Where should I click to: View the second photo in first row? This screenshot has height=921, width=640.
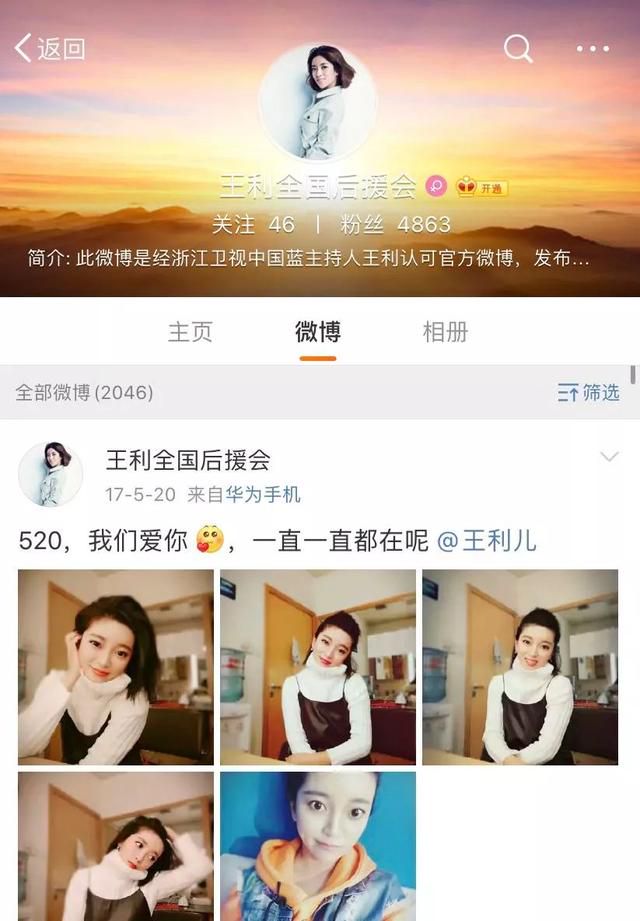[x=318, y=667]
